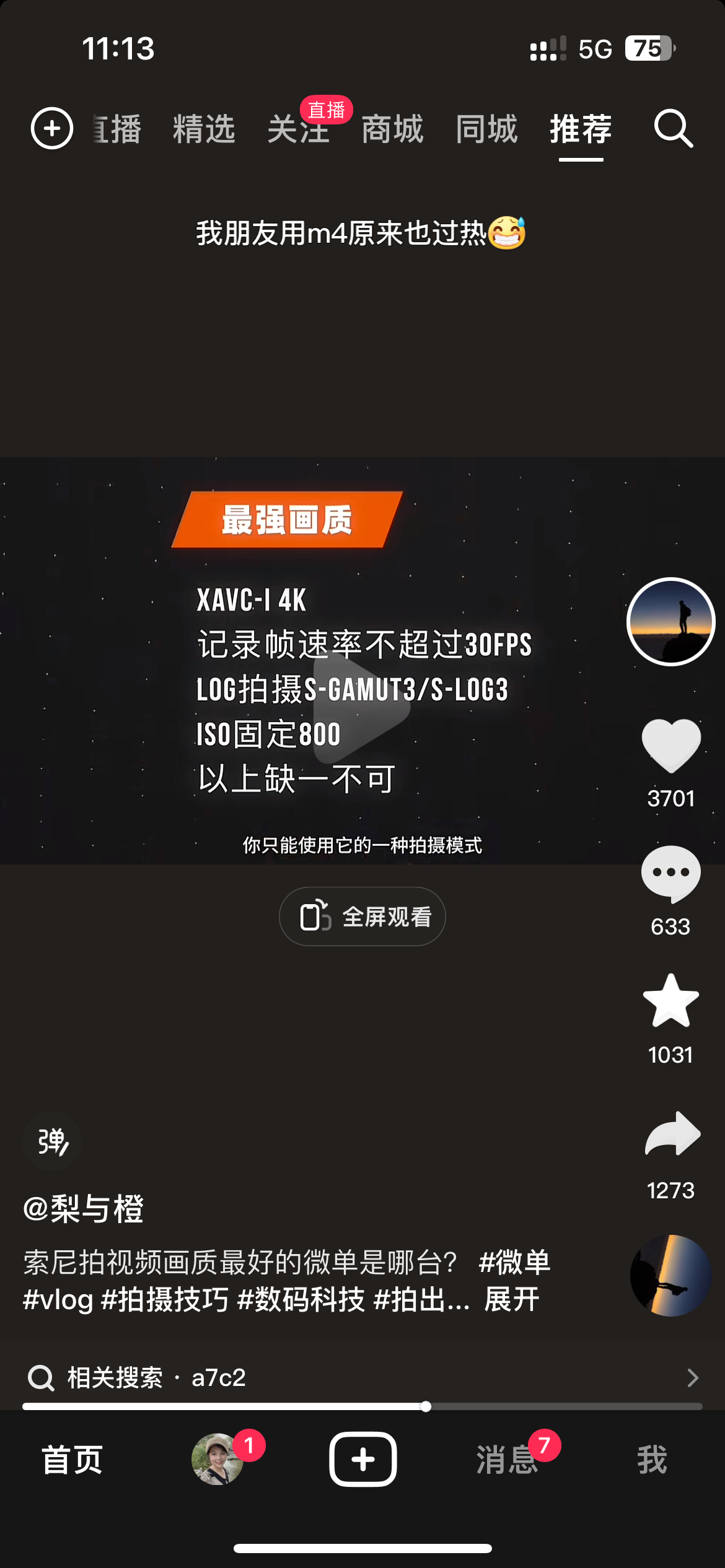Open the comments with 633 replies
The width and height of the screenshot is (725, 1568).
click(x=670, y=873)
